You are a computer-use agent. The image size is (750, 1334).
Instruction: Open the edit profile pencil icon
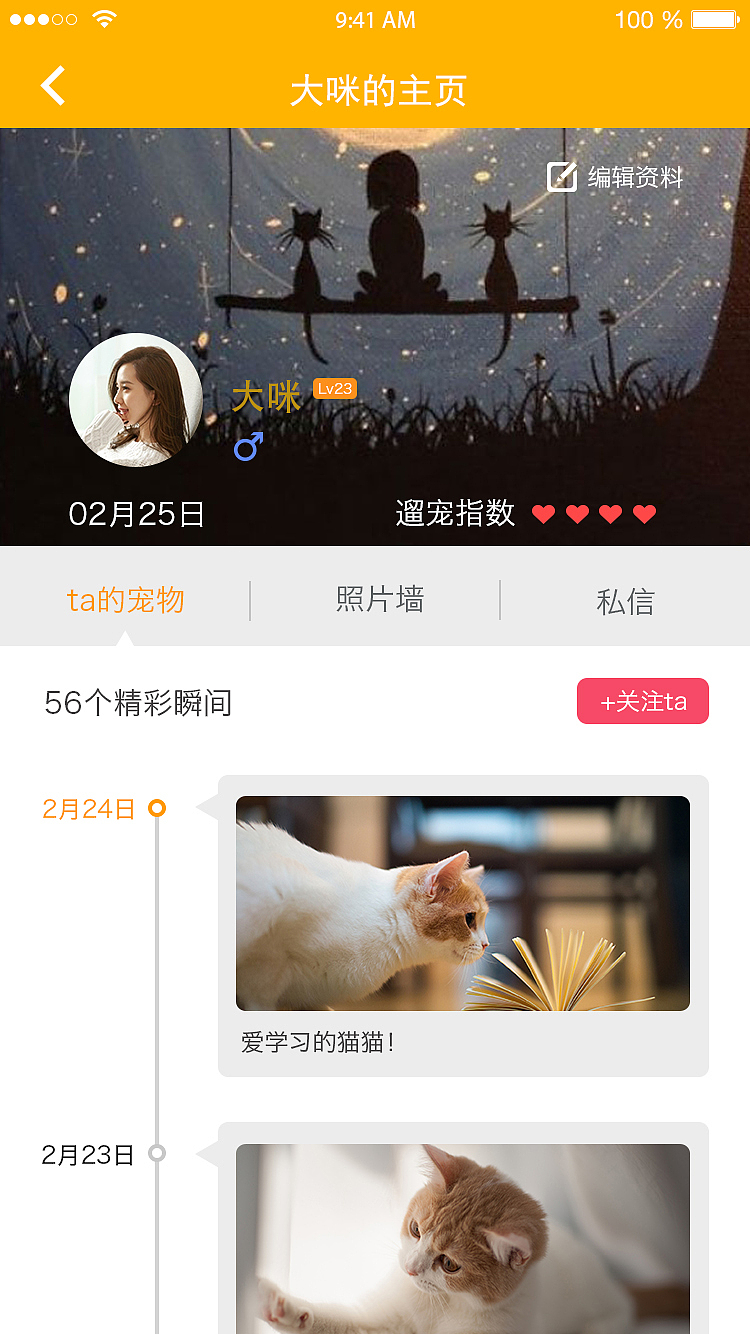pyautogui.click(x=563, y=177)
